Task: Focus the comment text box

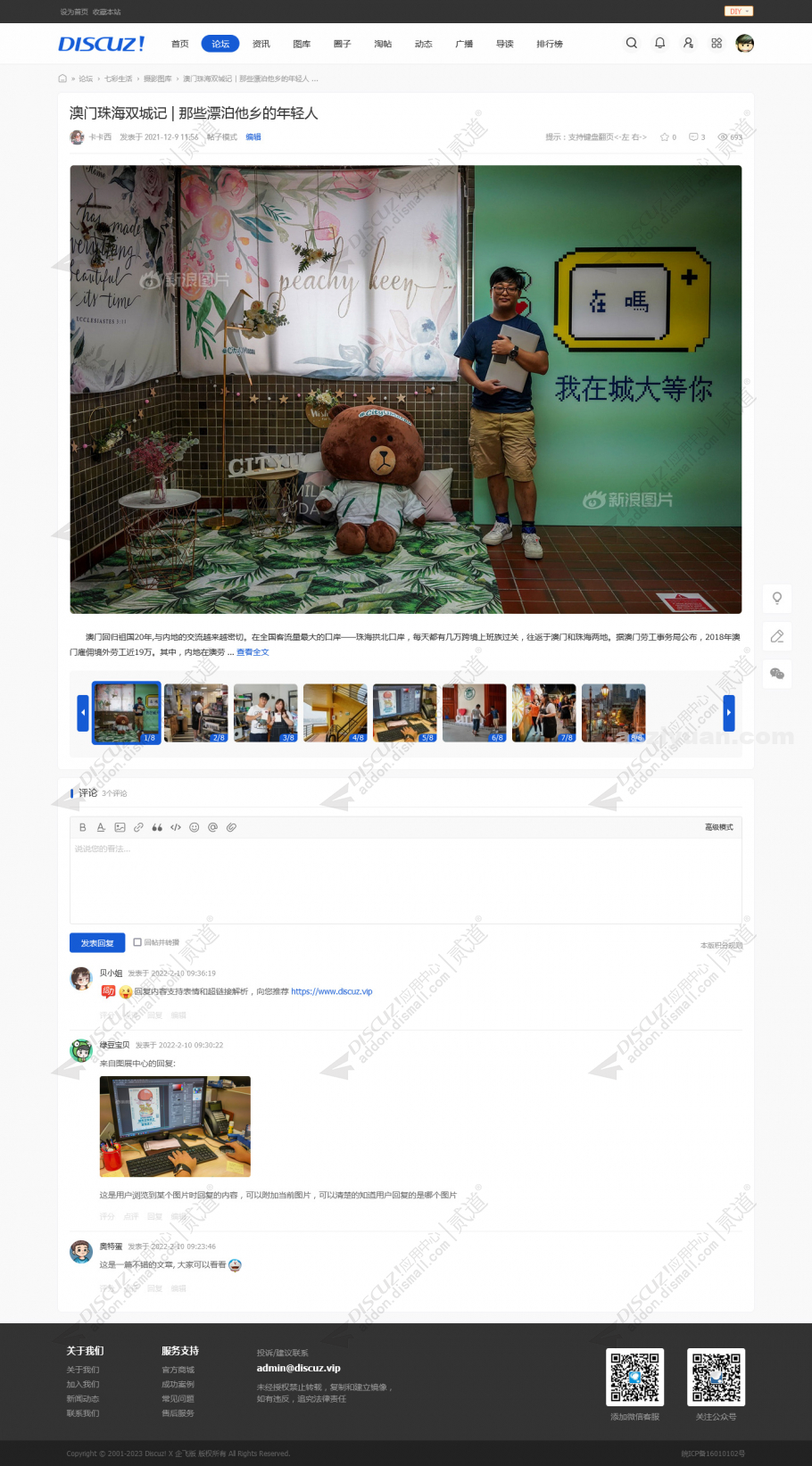Action: [x=405, y=879]
